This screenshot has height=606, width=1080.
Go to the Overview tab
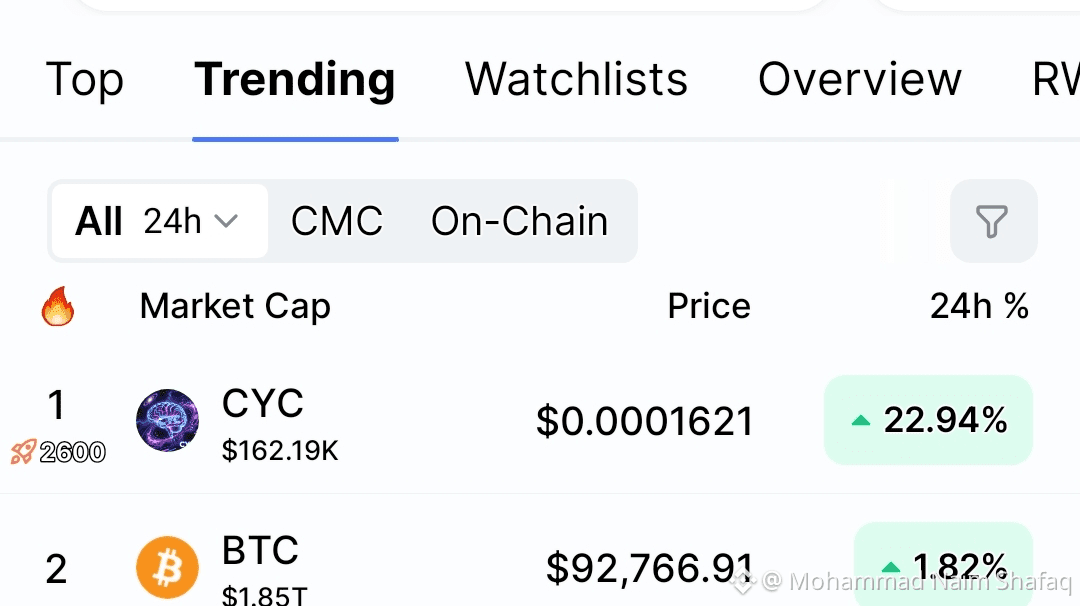click(860, 79)
